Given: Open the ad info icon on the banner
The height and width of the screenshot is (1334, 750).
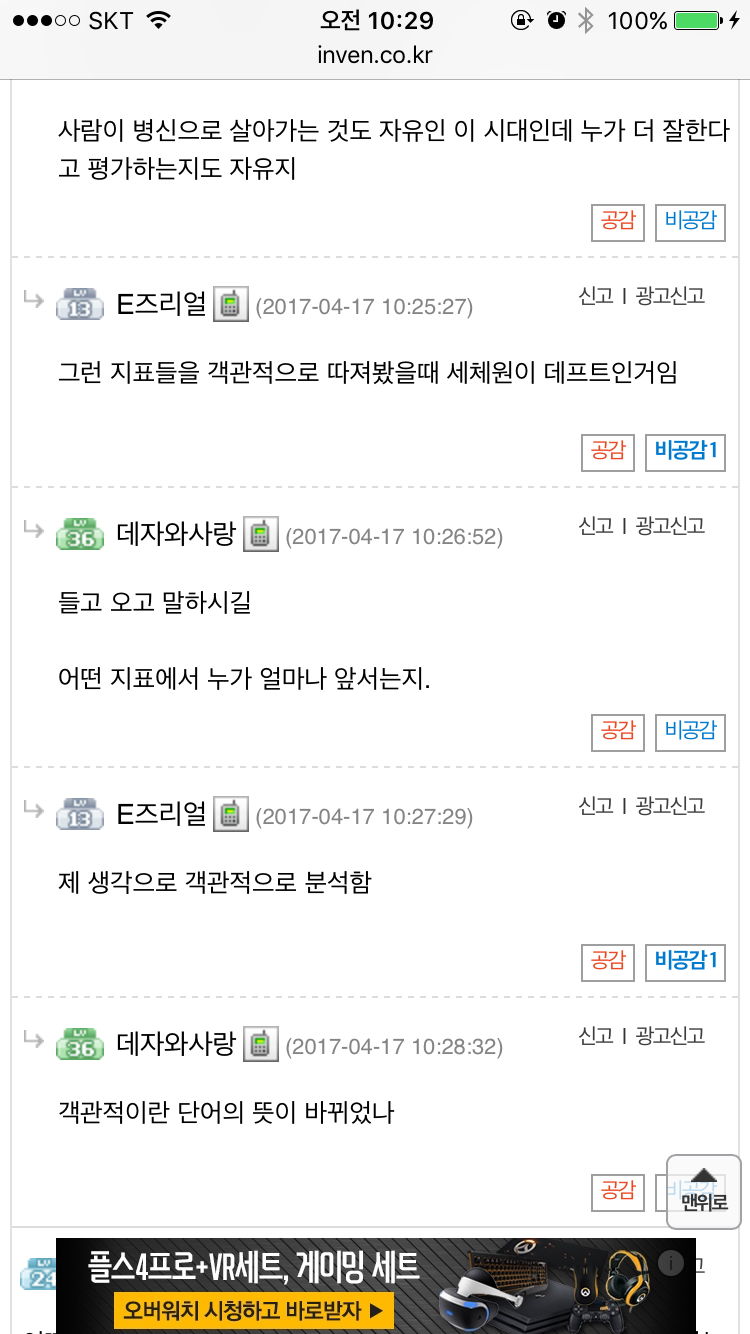Looking at the screenshot, I should (x=671, y=1263).
